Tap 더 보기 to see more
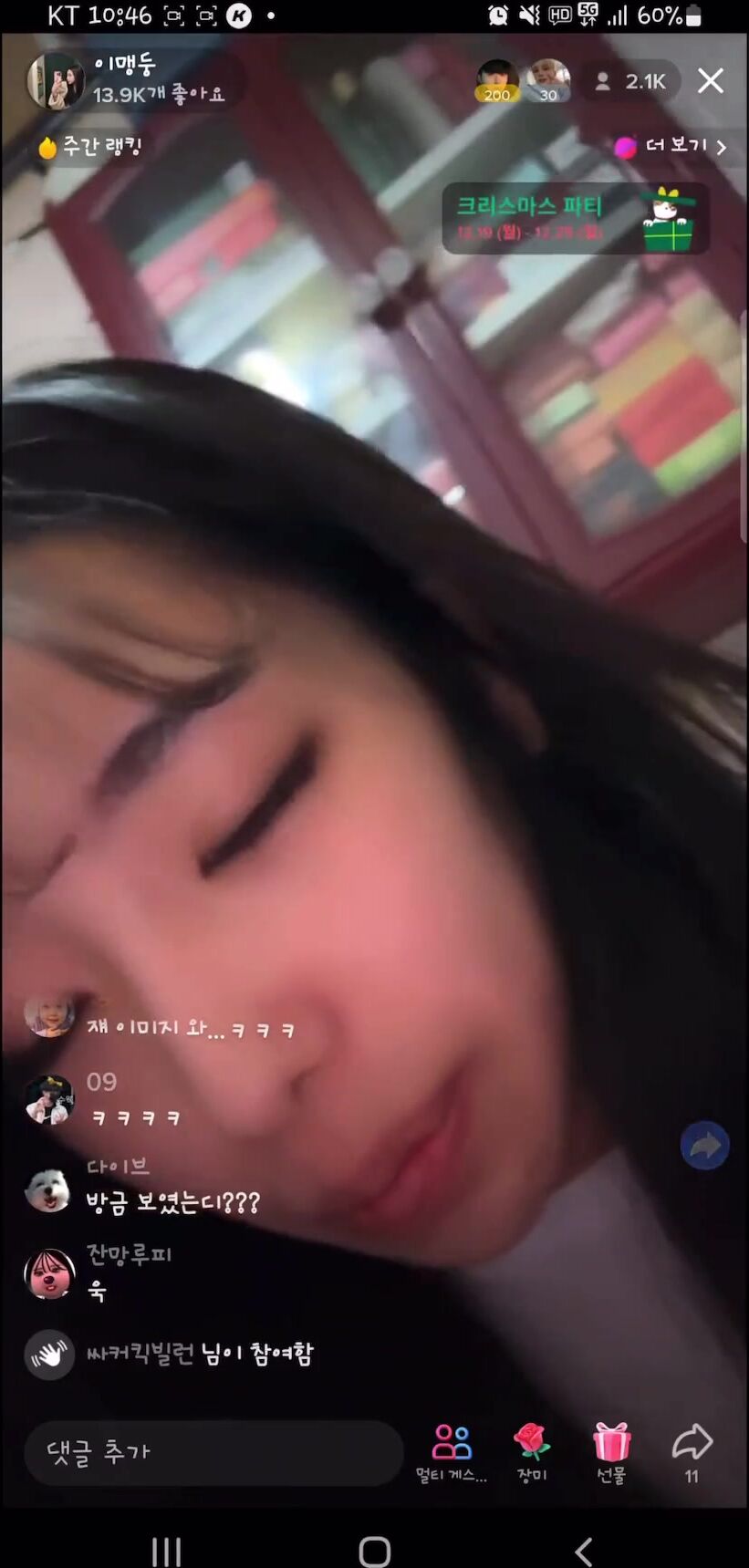 pyautogui.click(x=671, y=146)
